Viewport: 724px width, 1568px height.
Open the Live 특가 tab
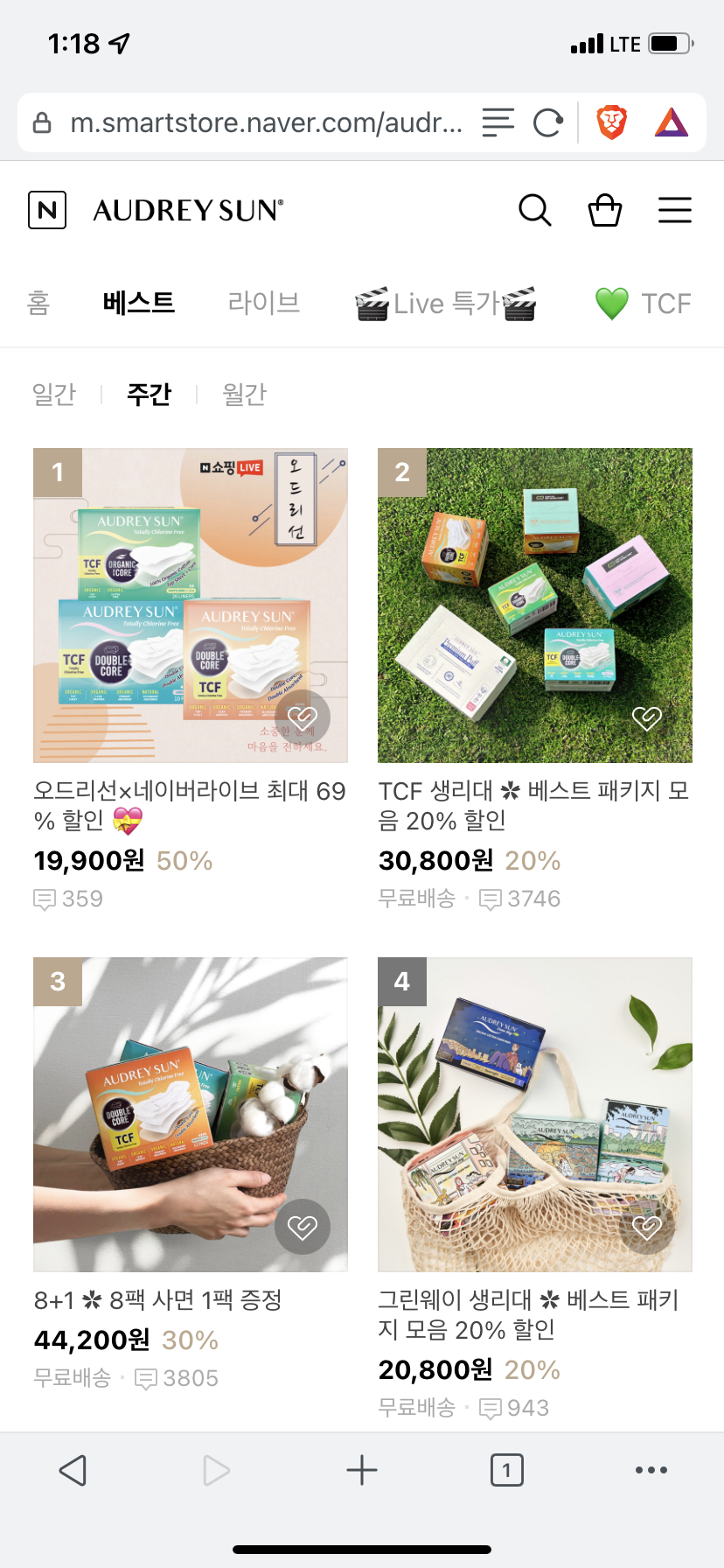(446, 303)
